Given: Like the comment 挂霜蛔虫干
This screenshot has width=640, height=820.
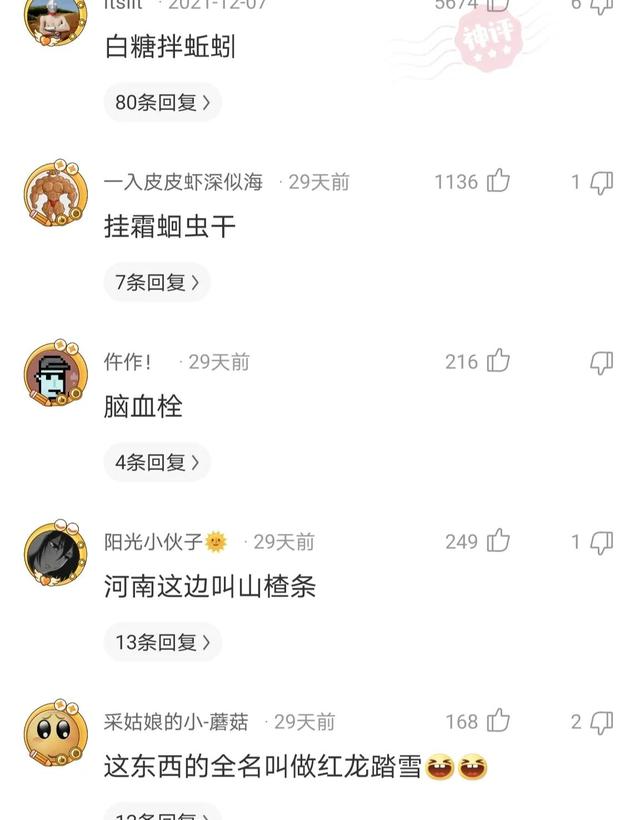Looking at the screenshot, I should [498, 181].
